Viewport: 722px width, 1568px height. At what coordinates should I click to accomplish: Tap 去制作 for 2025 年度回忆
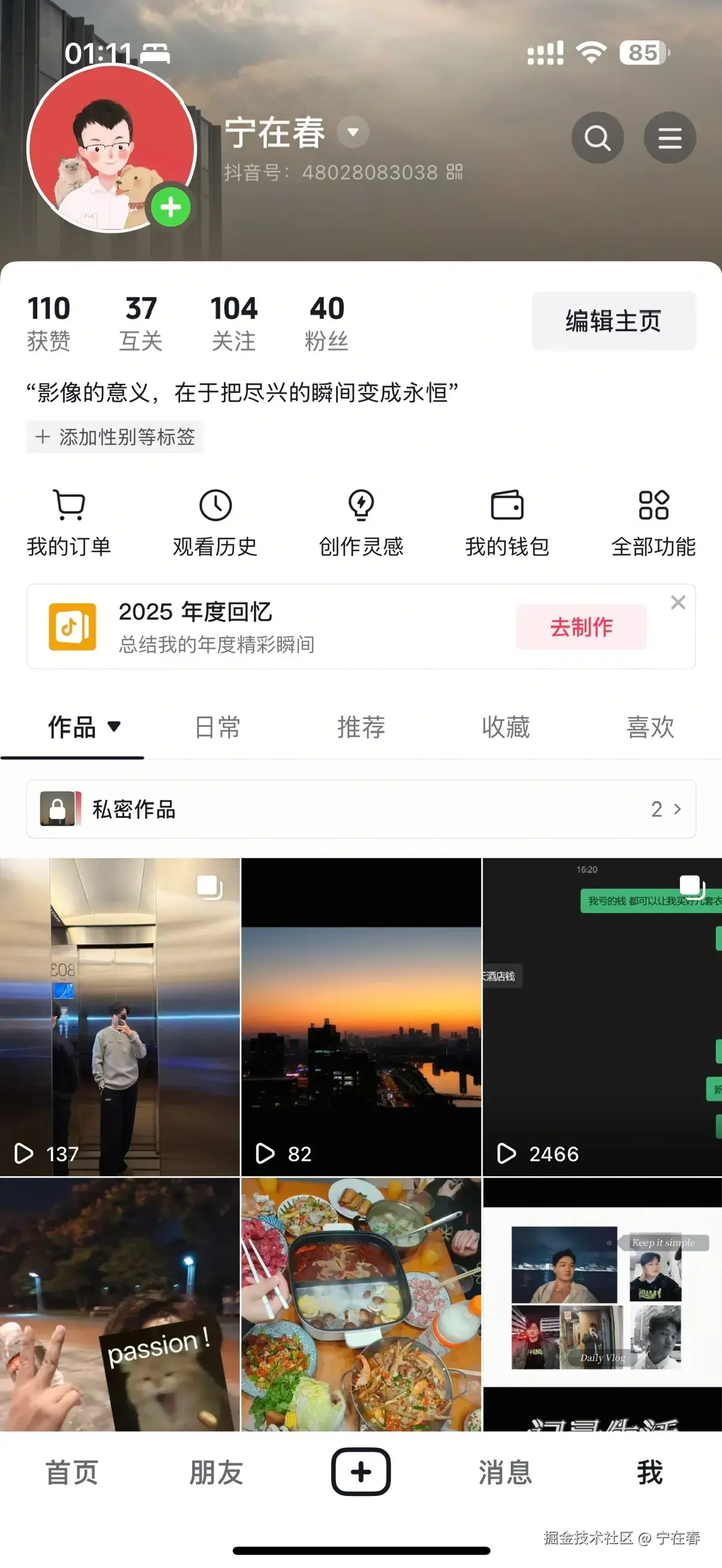coord(581,626)
